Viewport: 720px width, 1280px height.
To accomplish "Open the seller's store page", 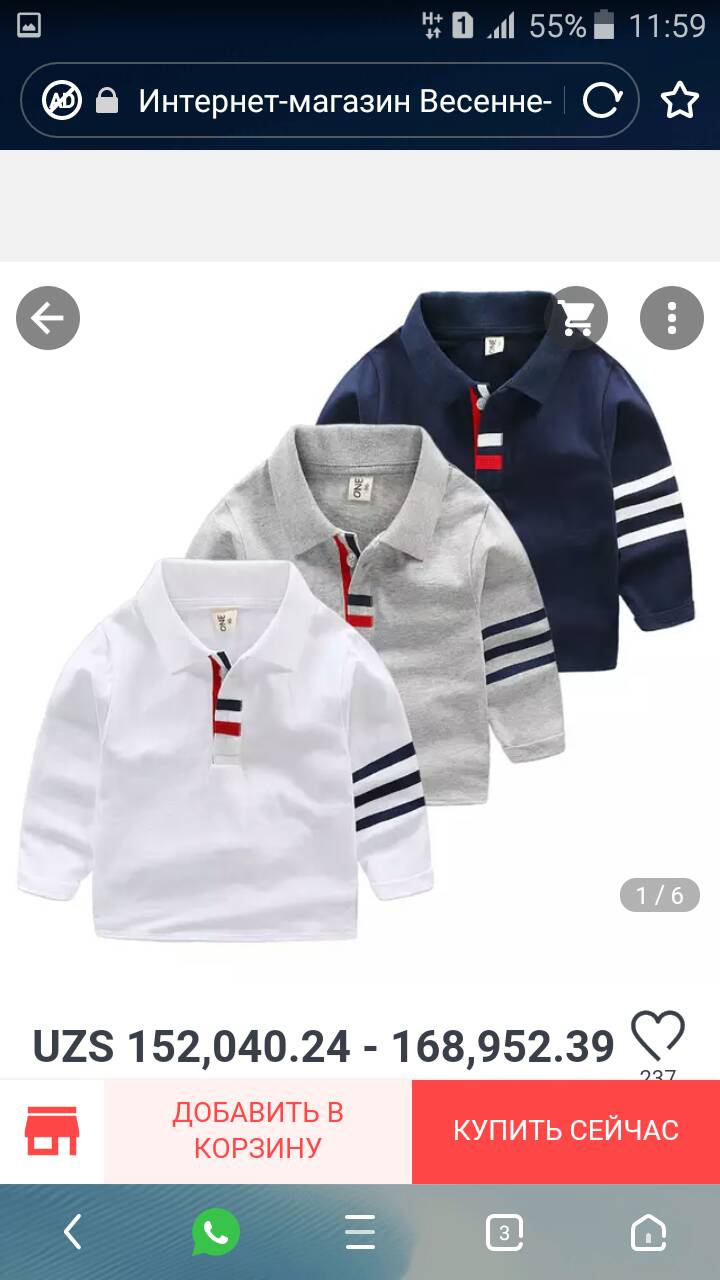I will point(52,1131).
